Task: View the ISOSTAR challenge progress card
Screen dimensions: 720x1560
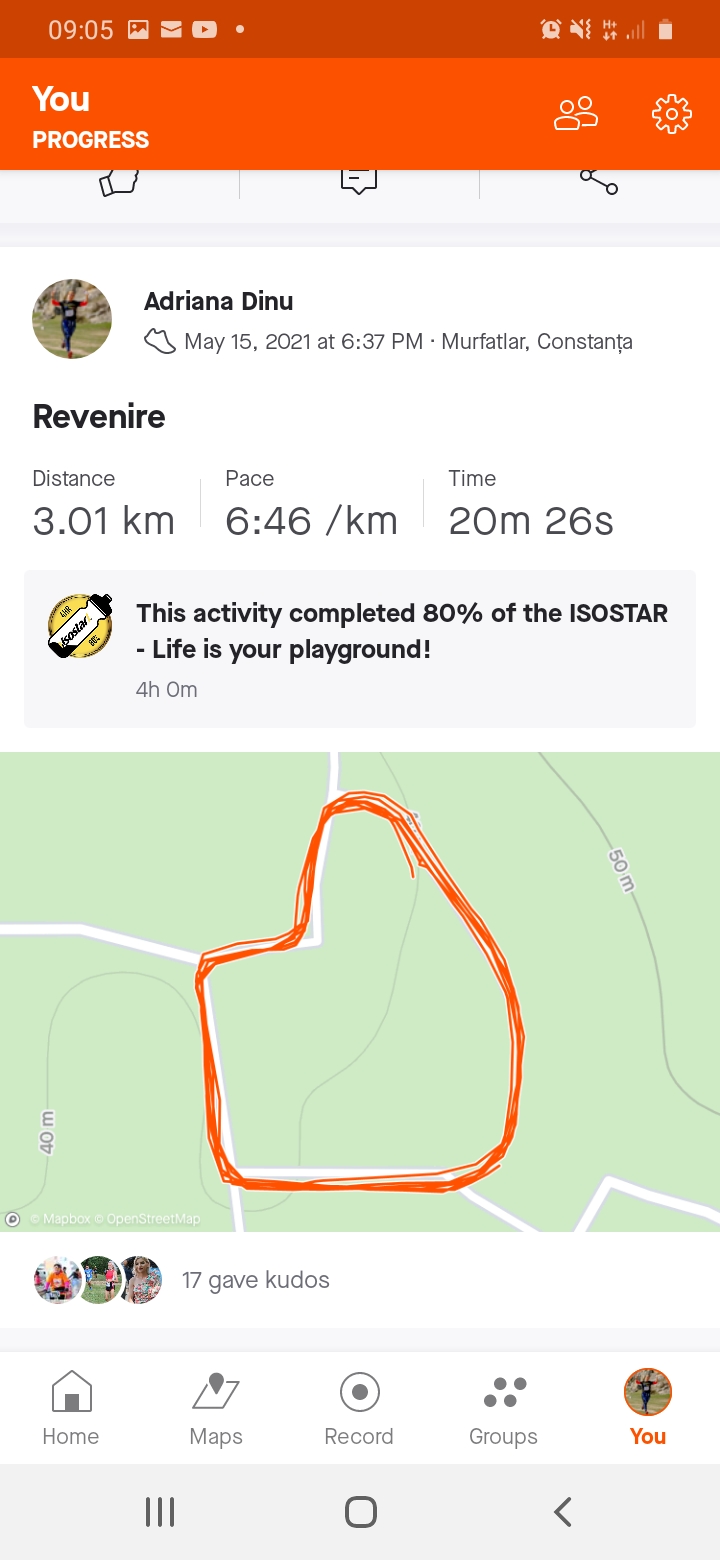Action: 360,648
